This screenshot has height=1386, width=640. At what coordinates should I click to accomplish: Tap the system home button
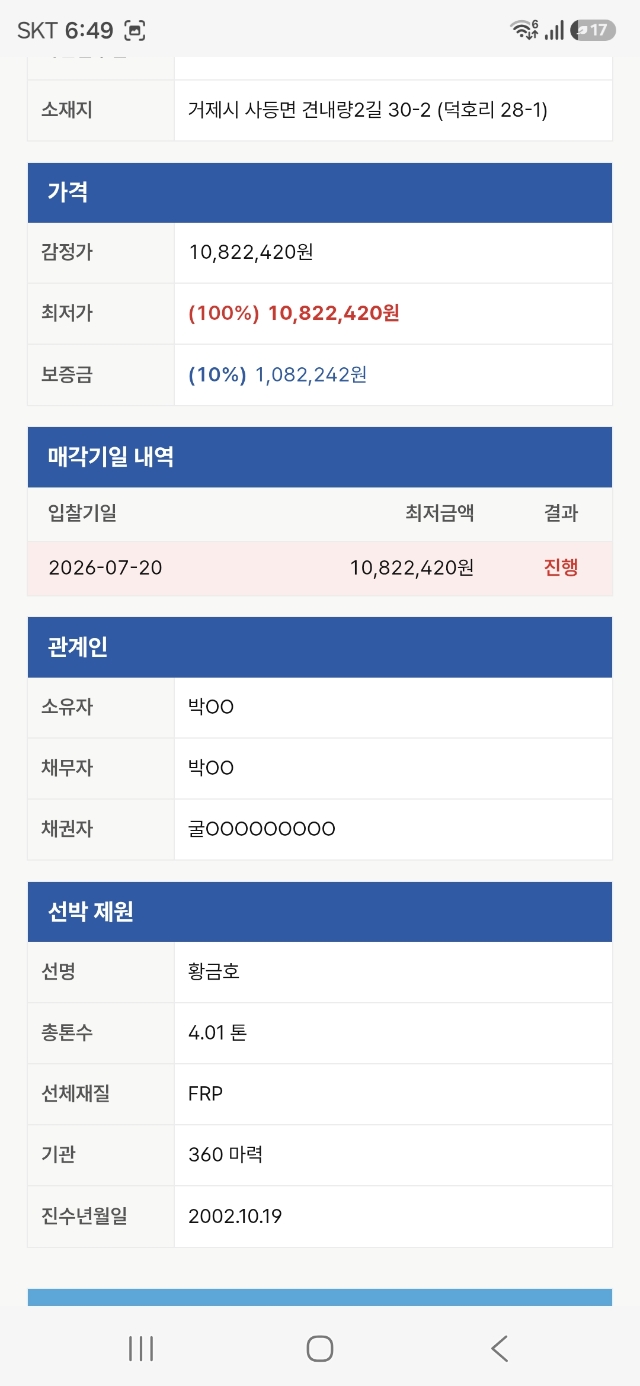320,1348
